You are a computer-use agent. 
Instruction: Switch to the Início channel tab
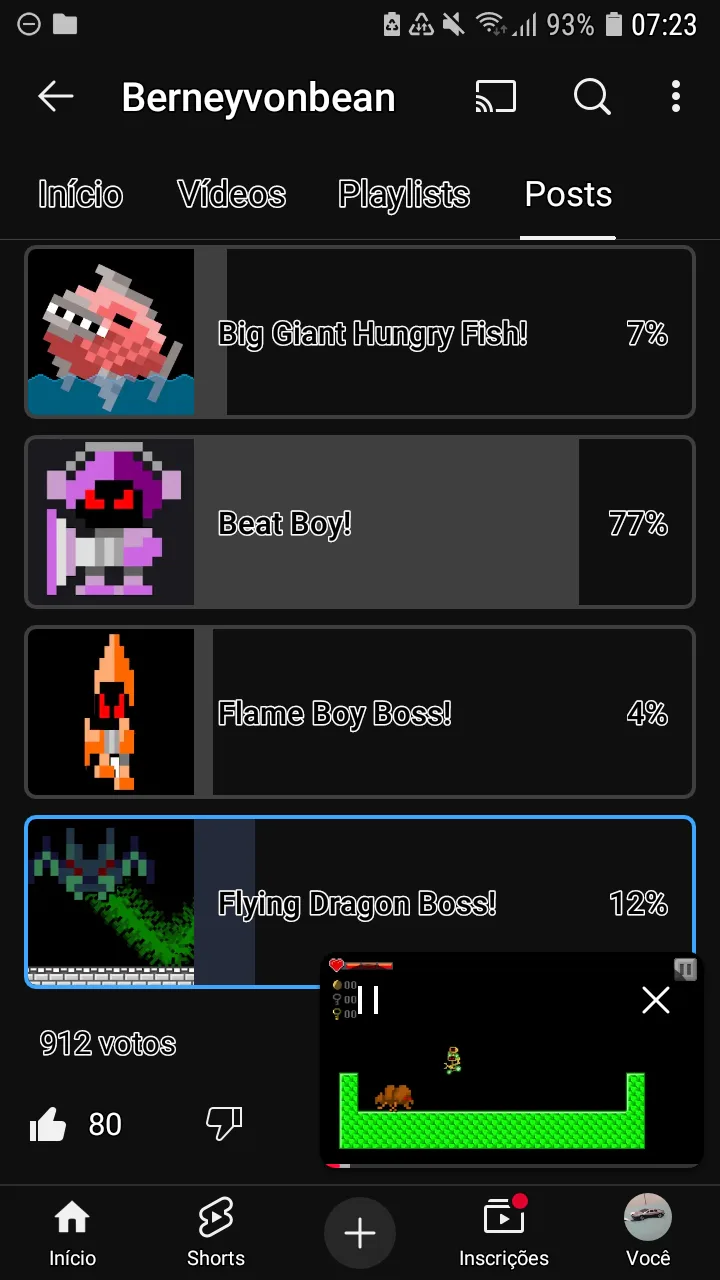80,194
